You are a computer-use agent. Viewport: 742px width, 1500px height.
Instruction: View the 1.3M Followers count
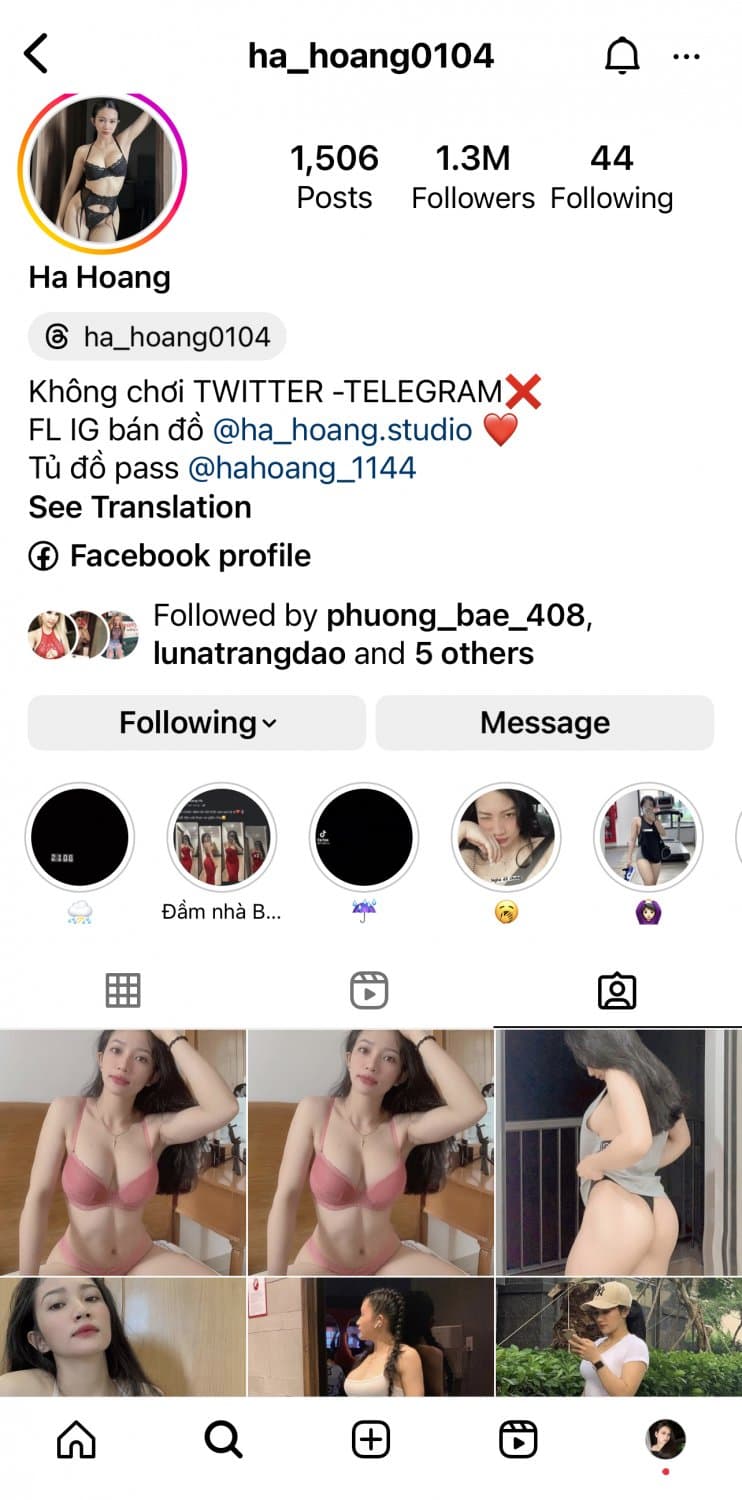point(474,175)
